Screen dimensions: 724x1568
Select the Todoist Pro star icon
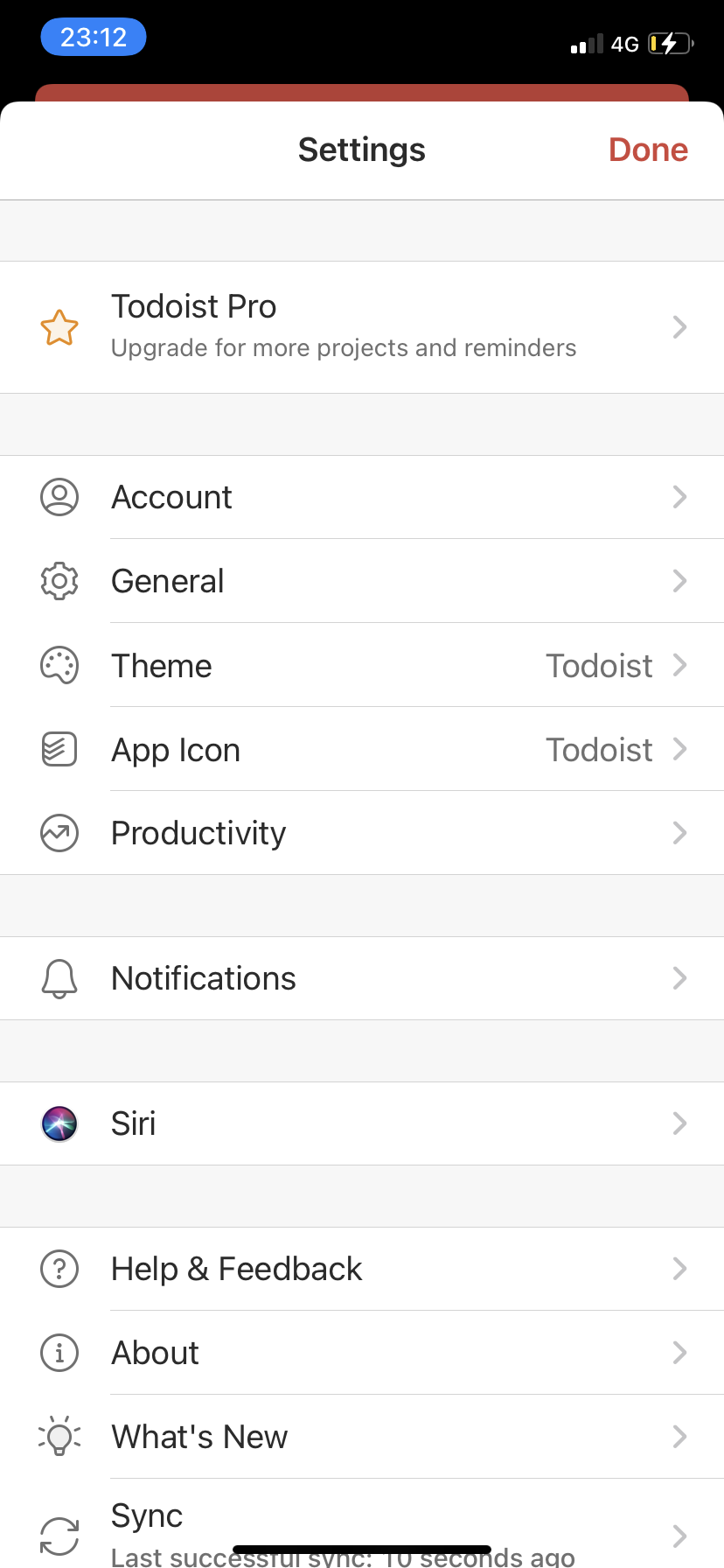coord(59,326)
